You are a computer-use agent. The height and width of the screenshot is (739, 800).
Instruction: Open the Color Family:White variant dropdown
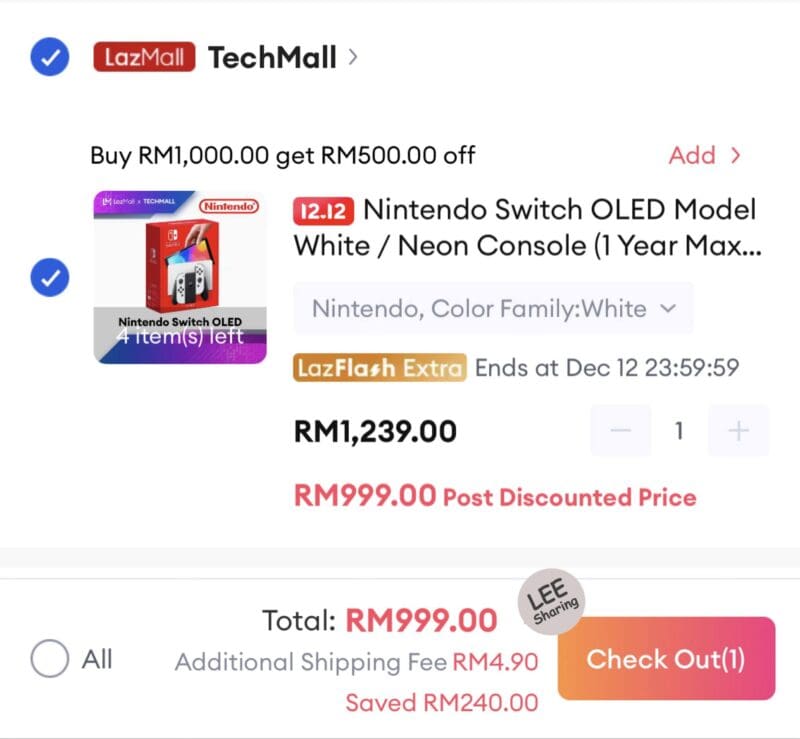tap(493, 309)
